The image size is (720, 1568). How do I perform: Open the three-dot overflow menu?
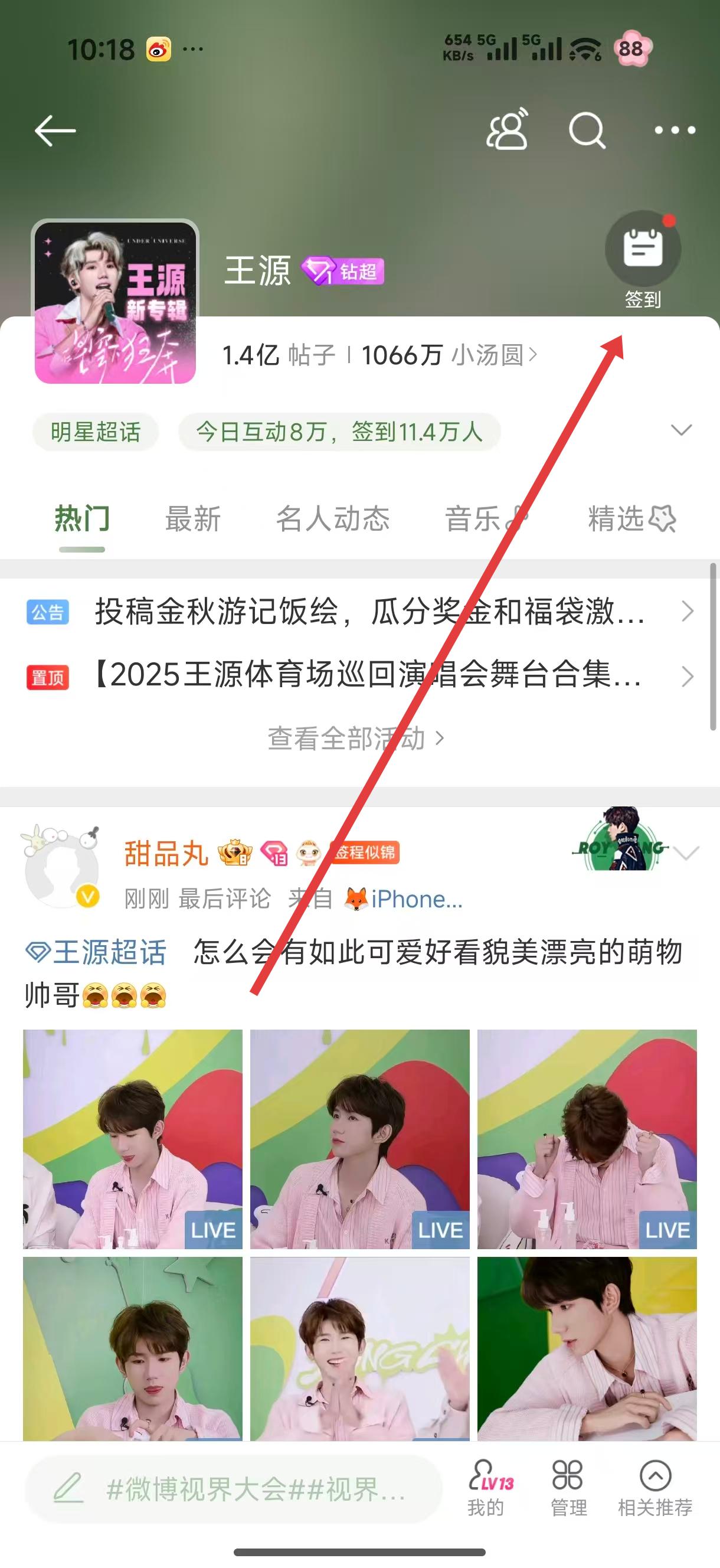(675, 130)
